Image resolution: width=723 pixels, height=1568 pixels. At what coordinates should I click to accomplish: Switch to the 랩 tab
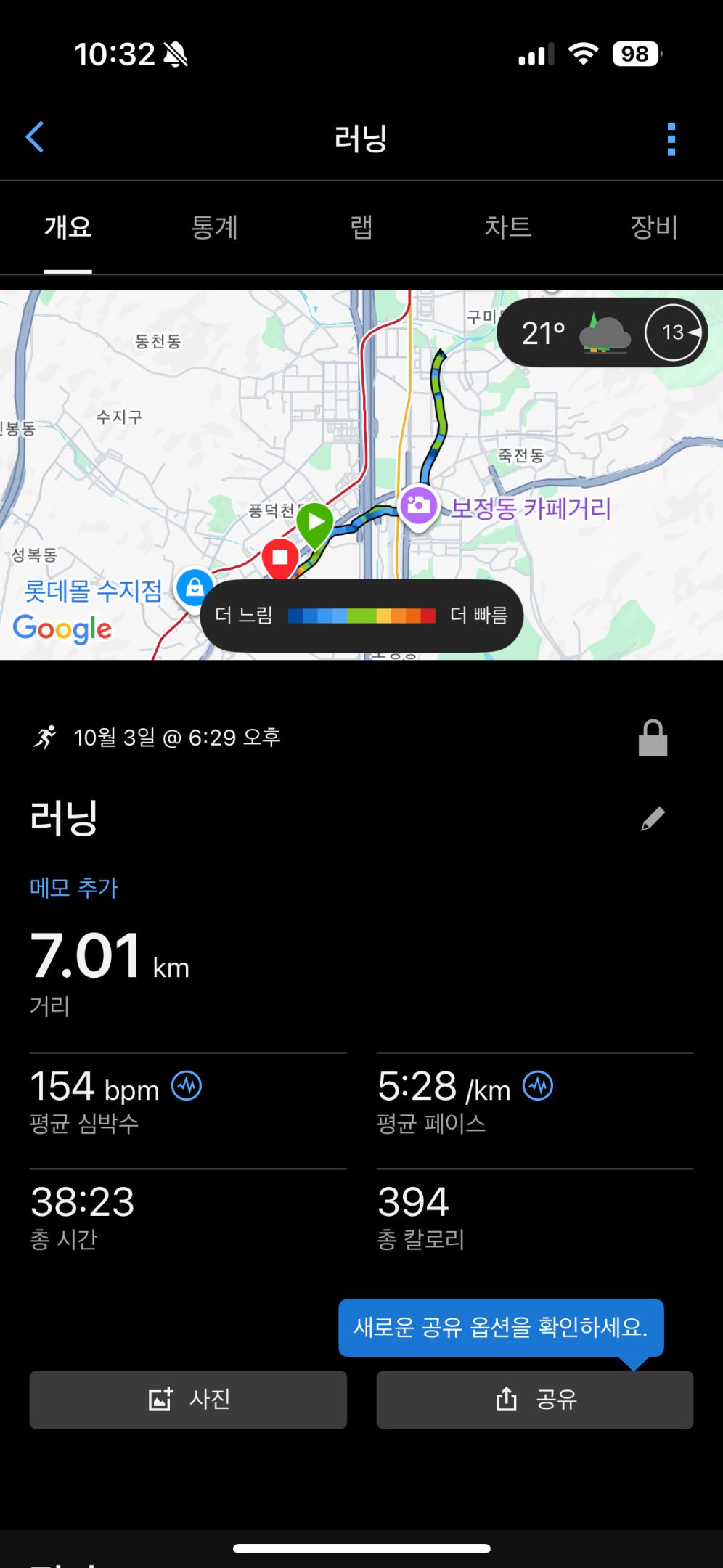pos(361,227)
